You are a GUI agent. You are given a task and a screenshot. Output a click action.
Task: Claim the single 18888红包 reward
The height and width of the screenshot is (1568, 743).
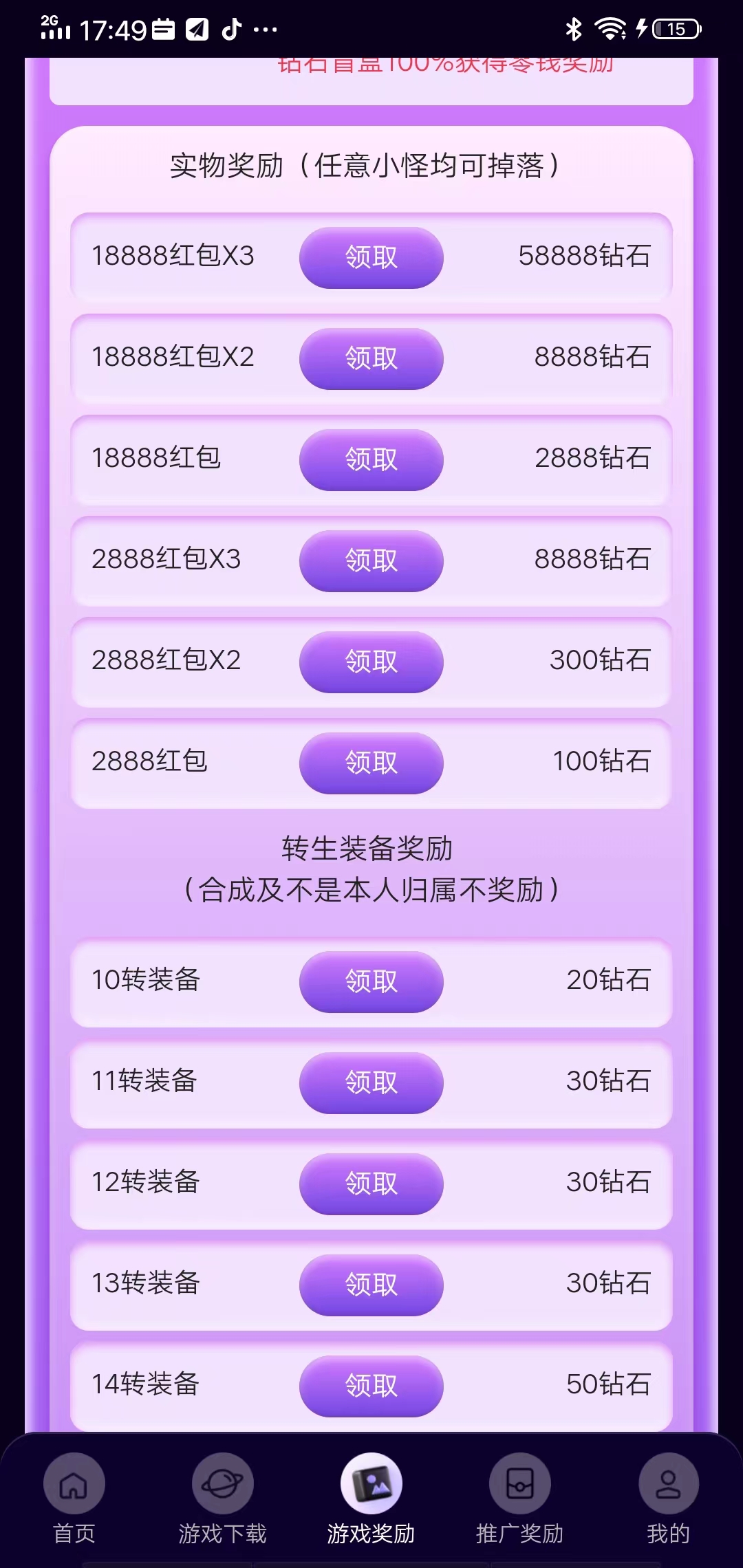click(x=371, y=460)
